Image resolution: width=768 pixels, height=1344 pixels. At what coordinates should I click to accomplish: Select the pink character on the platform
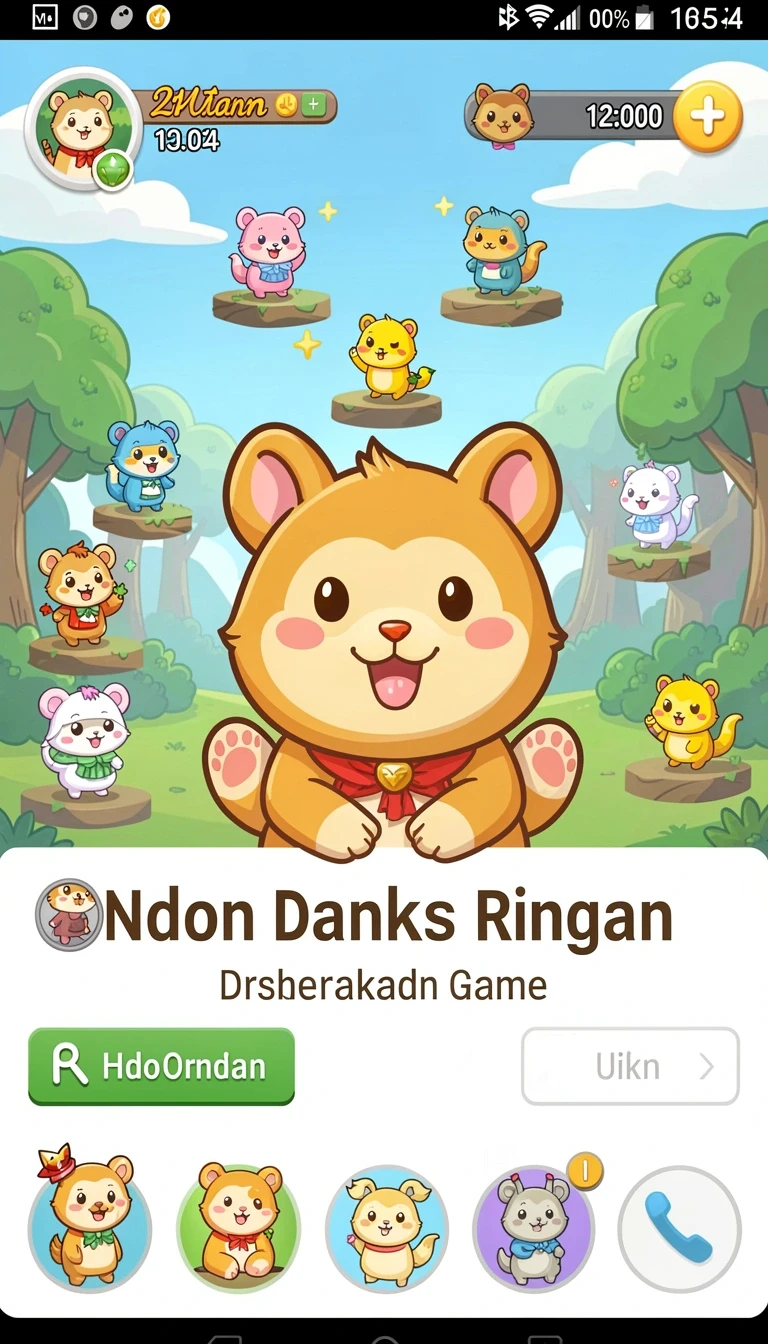(x=268, y=251)
